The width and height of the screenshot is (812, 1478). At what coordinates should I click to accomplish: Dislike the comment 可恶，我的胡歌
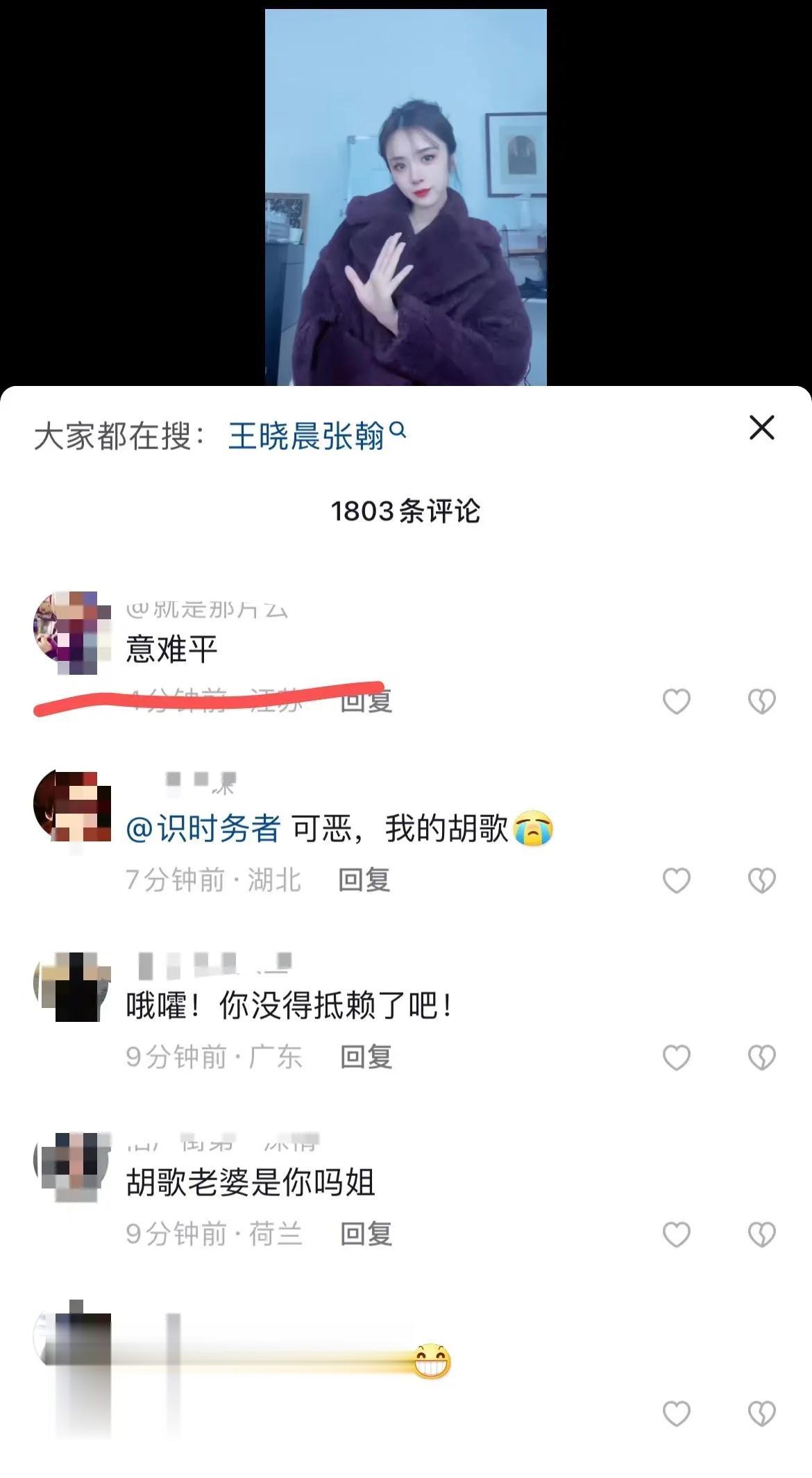pyautogui.click(x=761, y=880)
